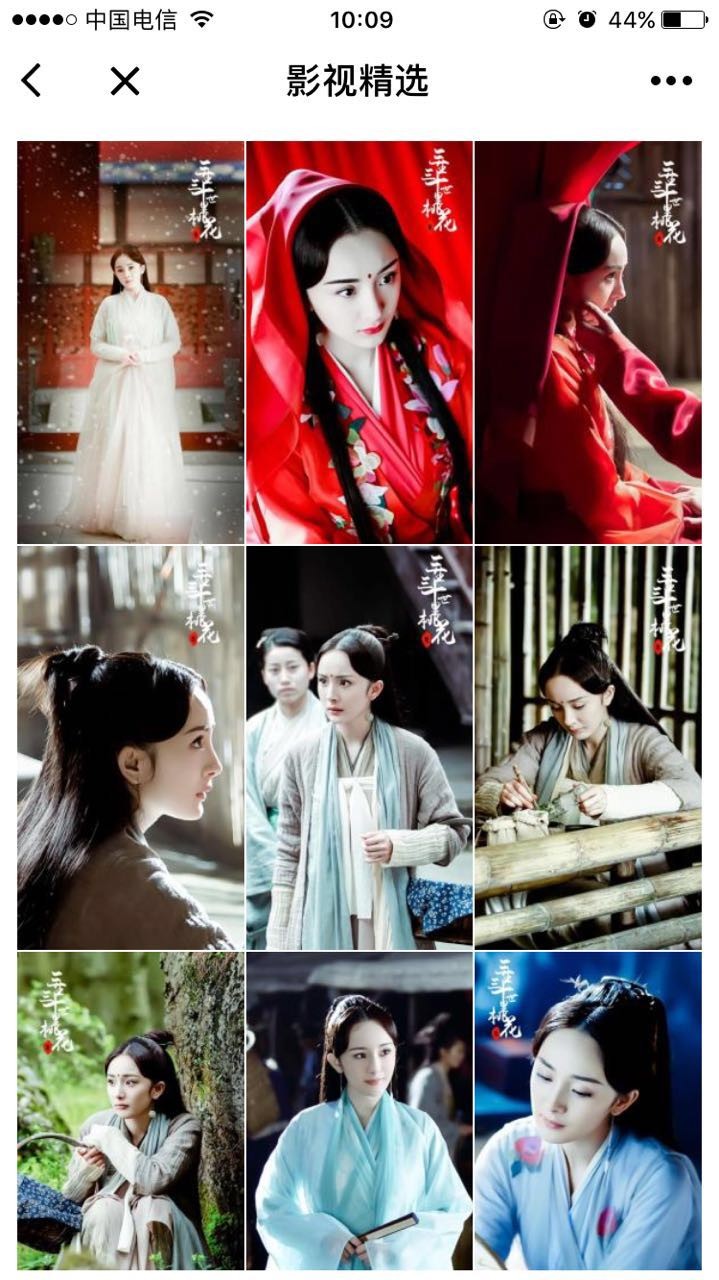Open the photo with two women standing

point(359,747)
